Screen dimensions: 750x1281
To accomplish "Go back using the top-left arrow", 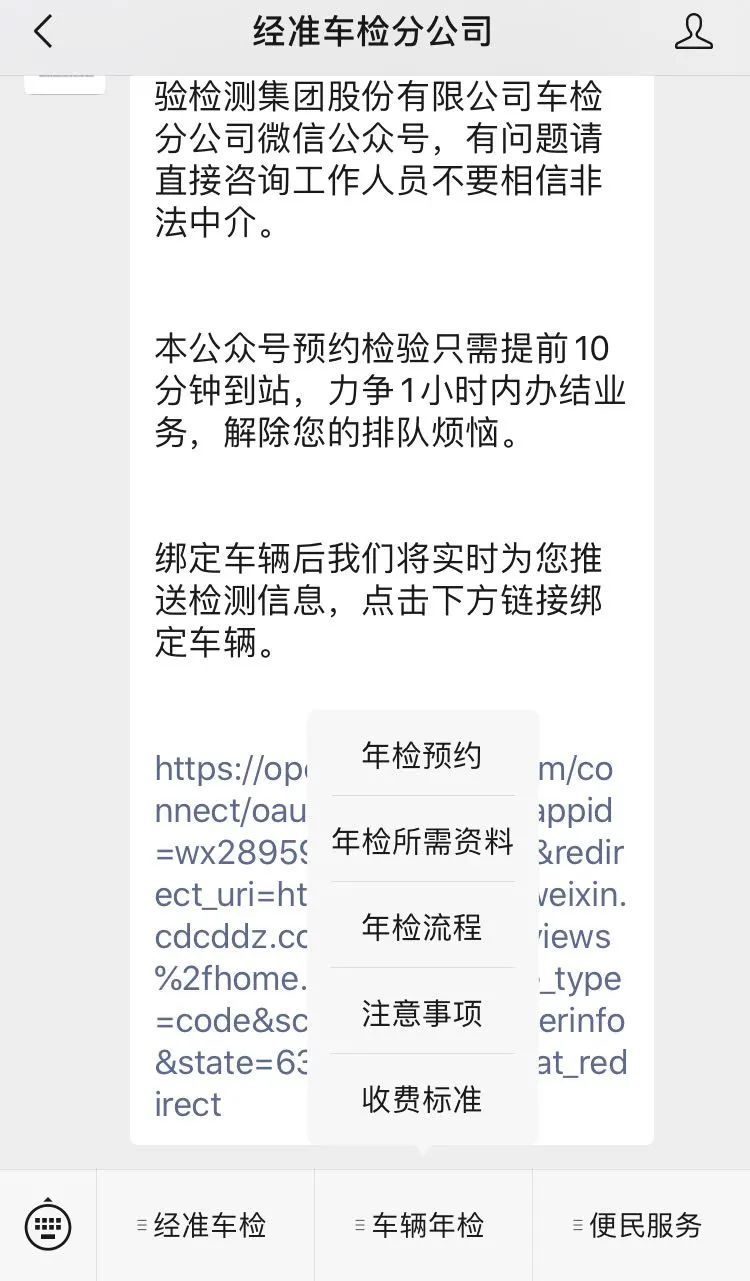I will point(43,32).
